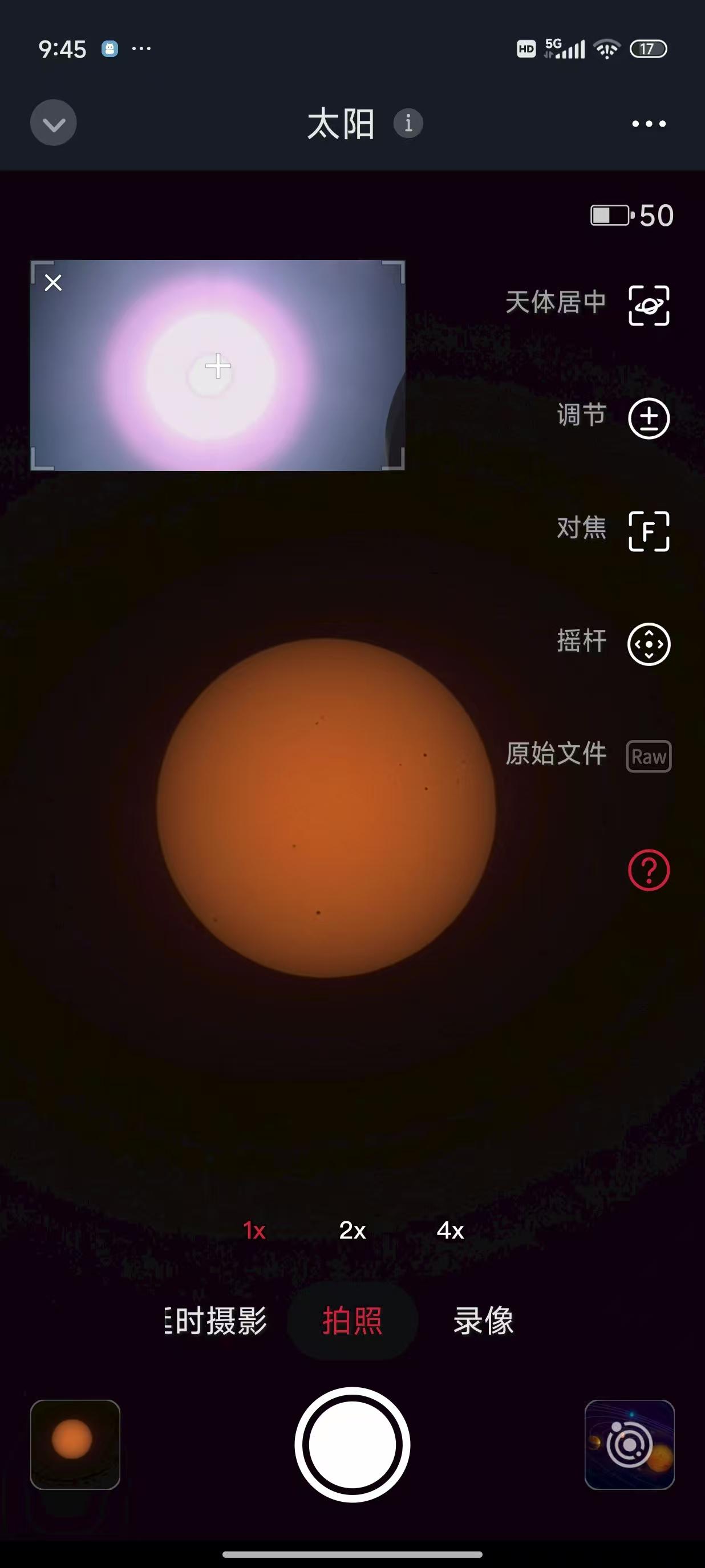Select 4x zoom level
This screenshot has height=1568, width=705.
coord(450,1232)
